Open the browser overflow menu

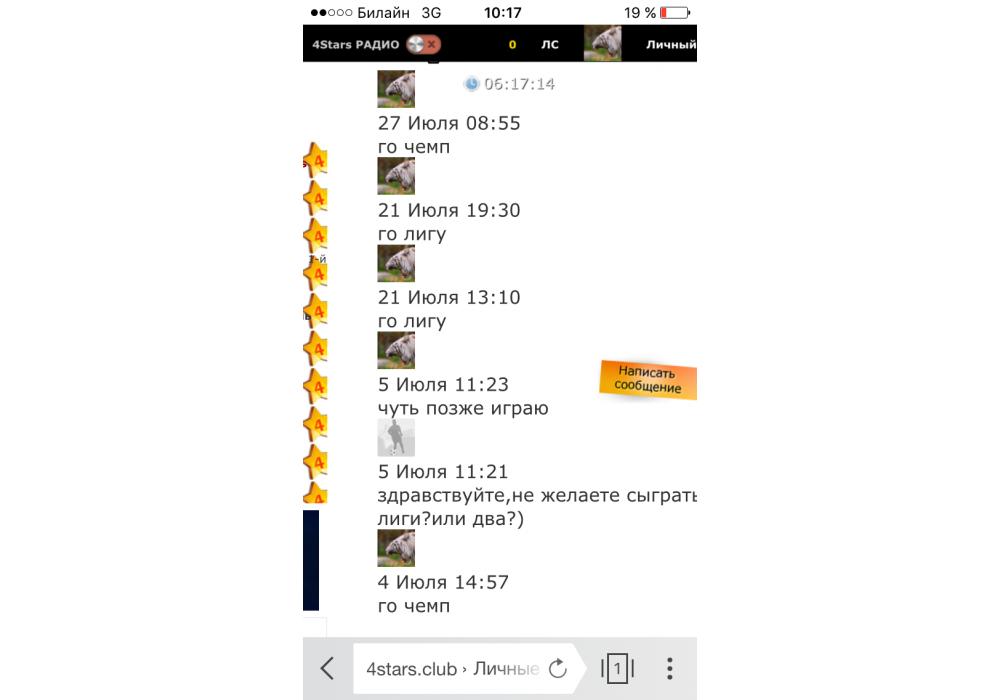(669, 668)
